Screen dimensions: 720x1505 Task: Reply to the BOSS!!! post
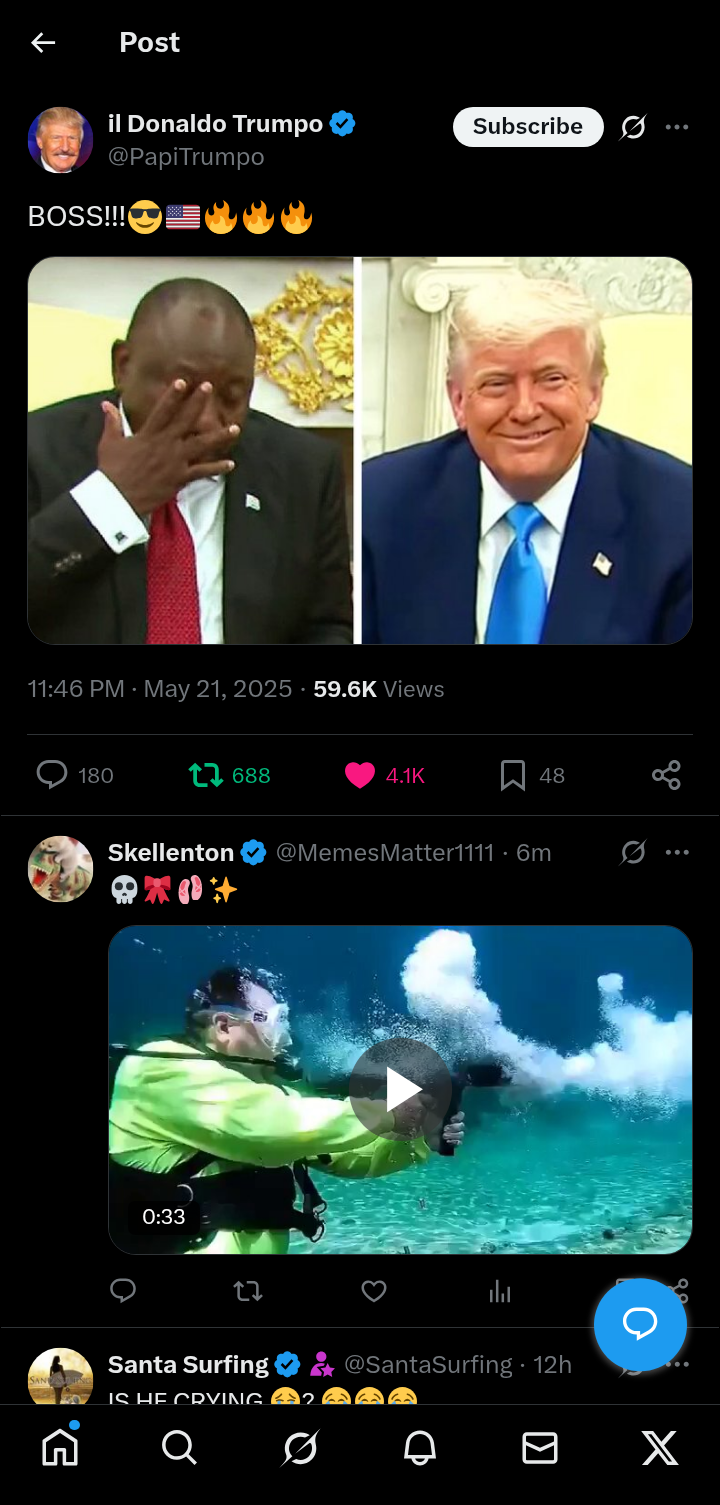coord(52,775)
